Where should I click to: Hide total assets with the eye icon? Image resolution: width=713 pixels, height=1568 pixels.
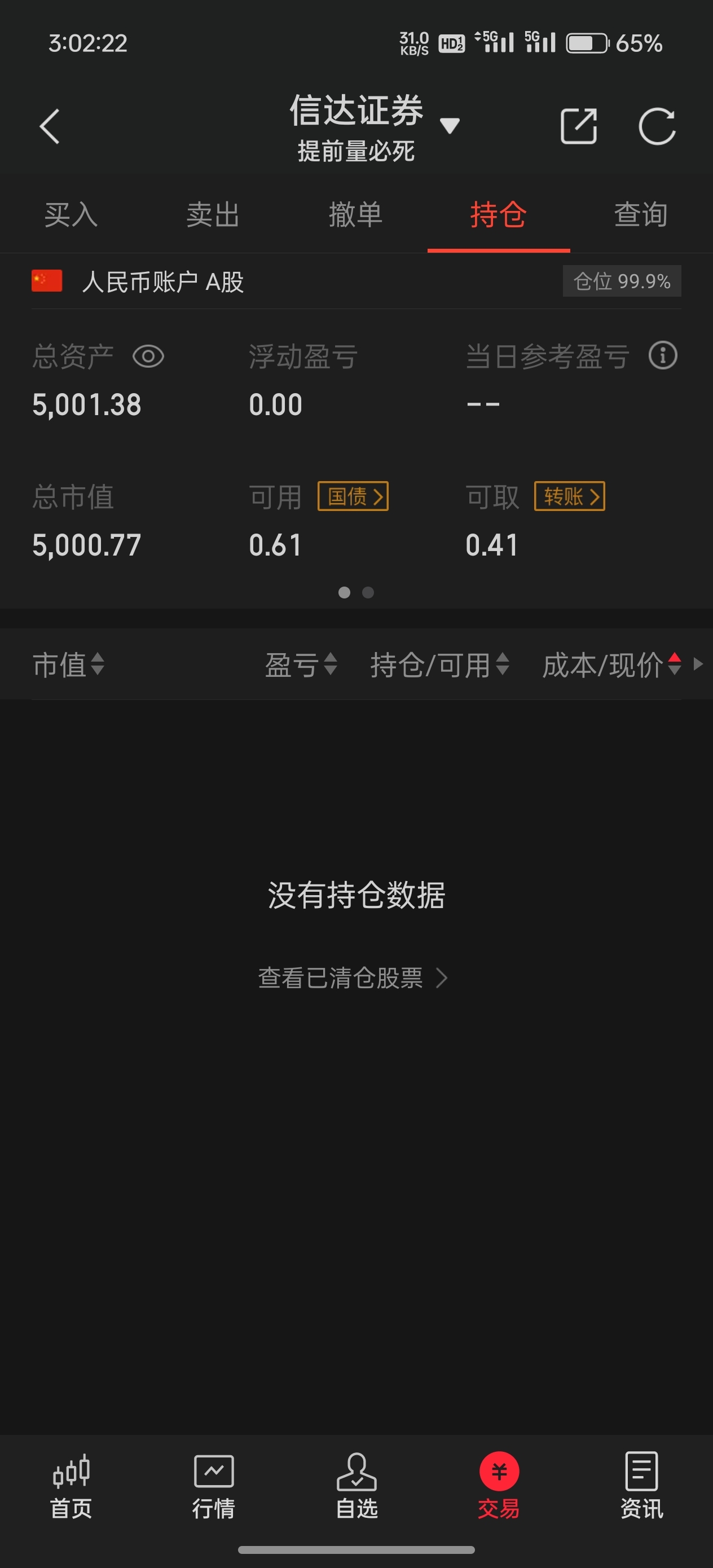point(148,356)
